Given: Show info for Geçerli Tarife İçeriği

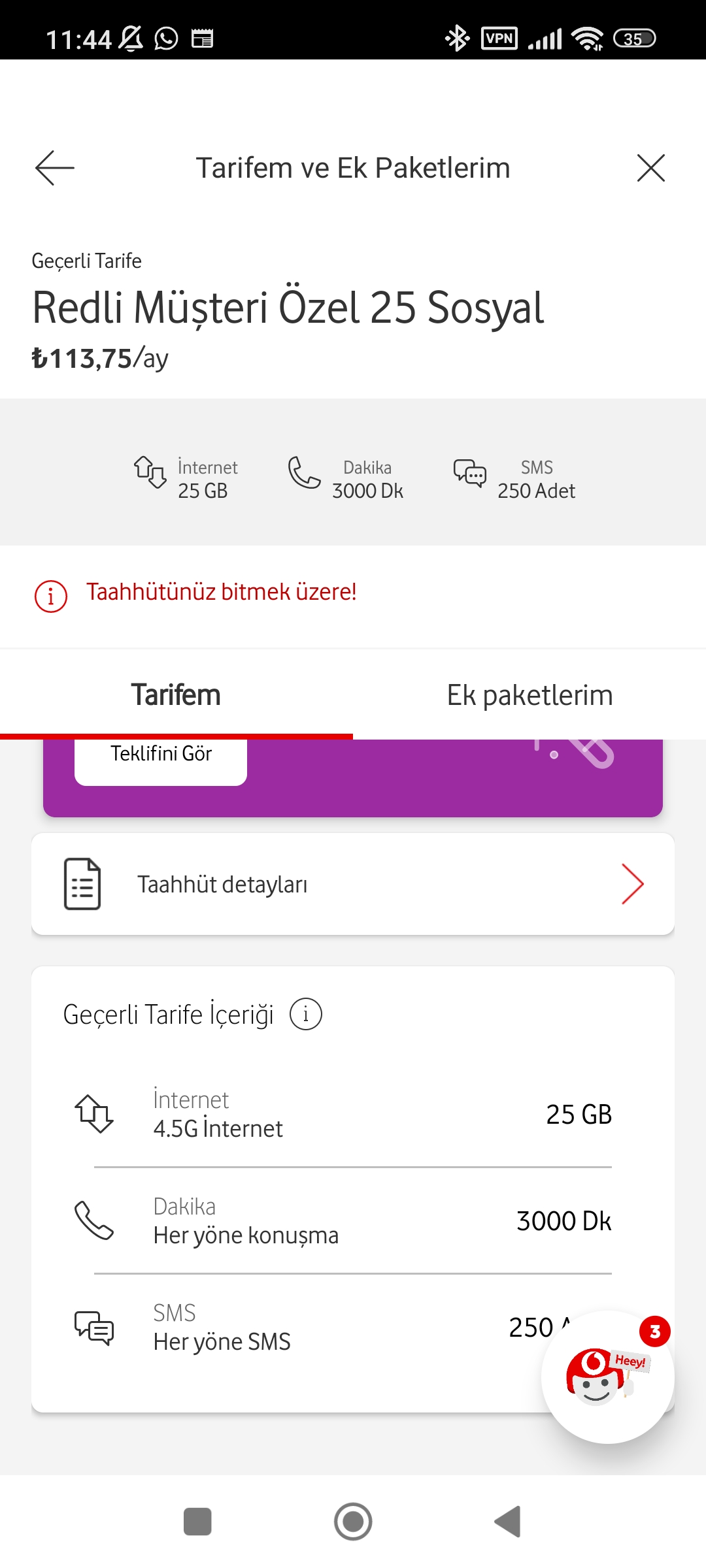Looking at the screenshot, I should tap(306, 1015).
